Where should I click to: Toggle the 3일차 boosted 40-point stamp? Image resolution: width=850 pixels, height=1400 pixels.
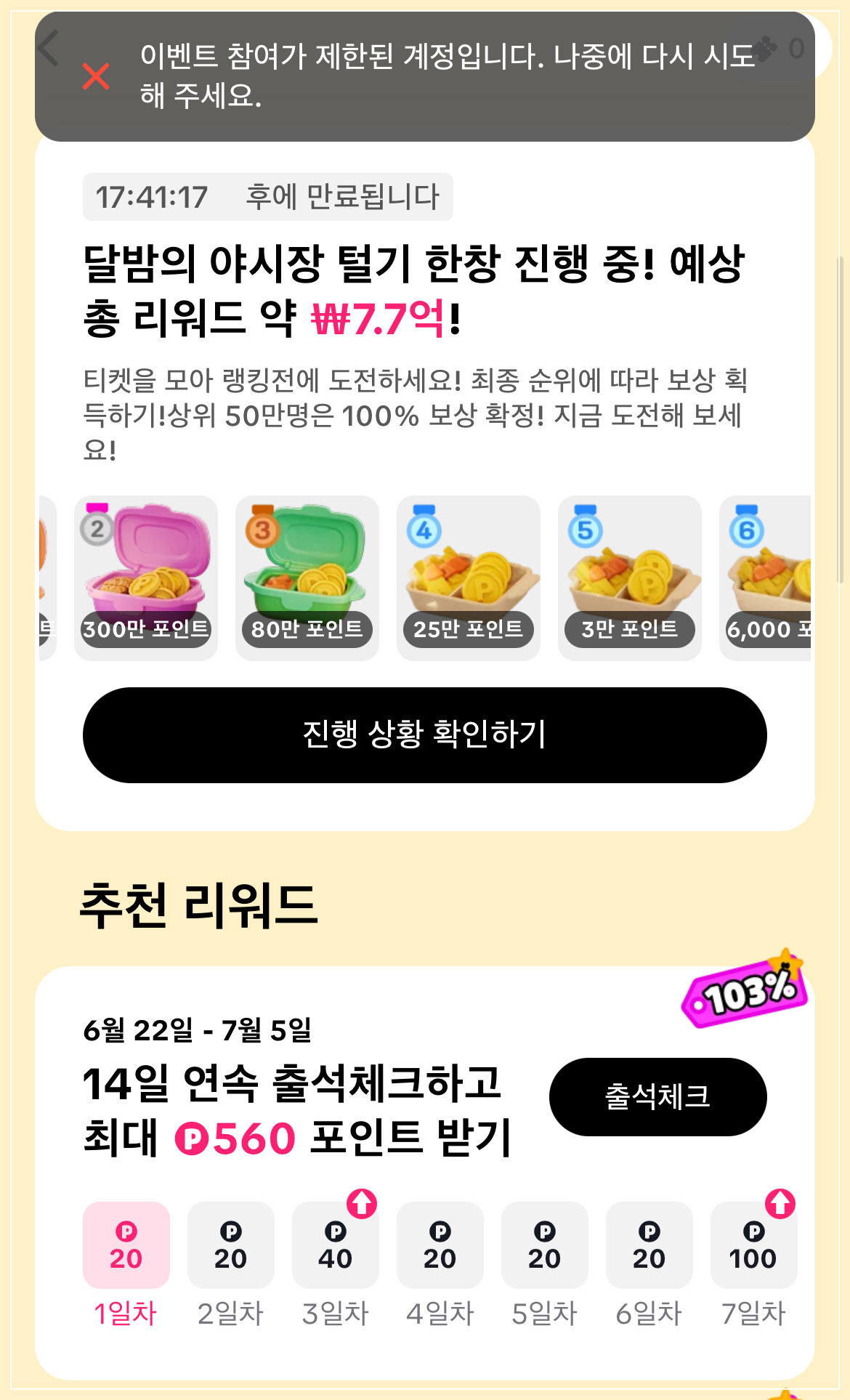pyautogui.click(x=336, y=1244)
